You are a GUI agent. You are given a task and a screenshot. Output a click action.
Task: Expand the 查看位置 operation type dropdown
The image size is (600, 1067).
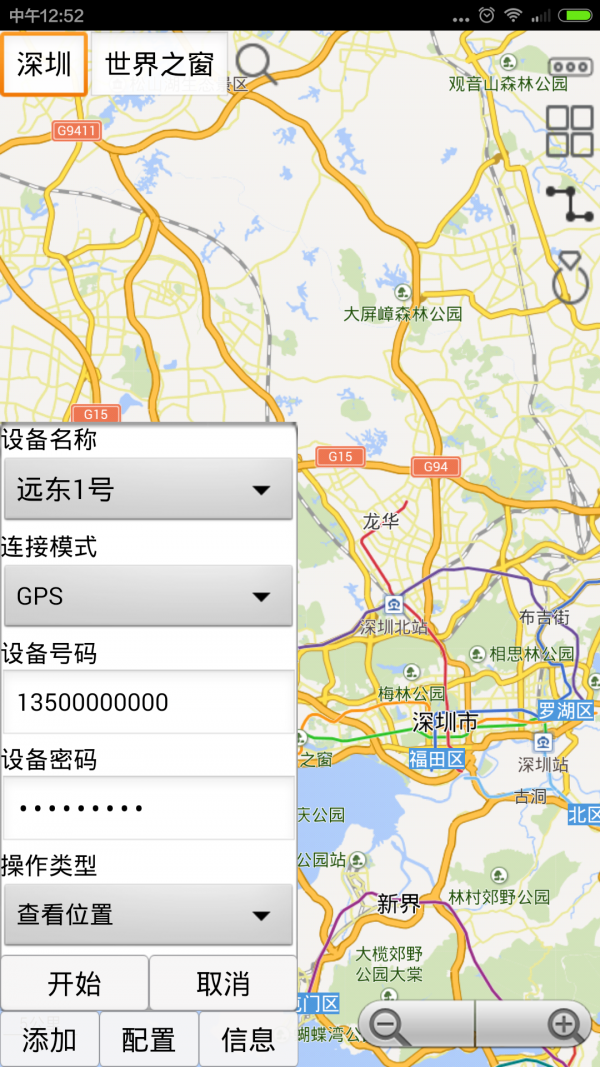coord(148,915)
